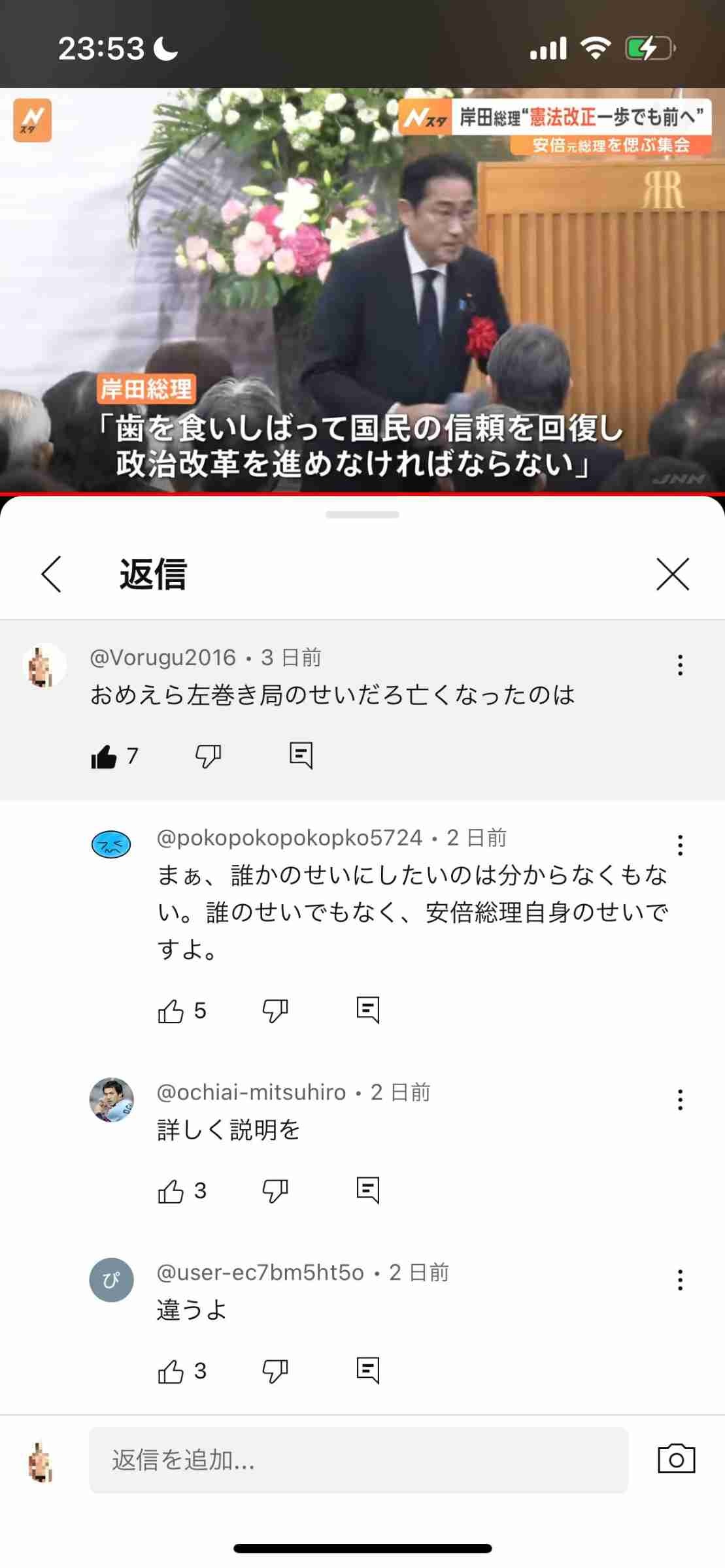Open options for @user-ec7bm5ht5o's reply
Screen dimensions: 725x1568
680,1280
